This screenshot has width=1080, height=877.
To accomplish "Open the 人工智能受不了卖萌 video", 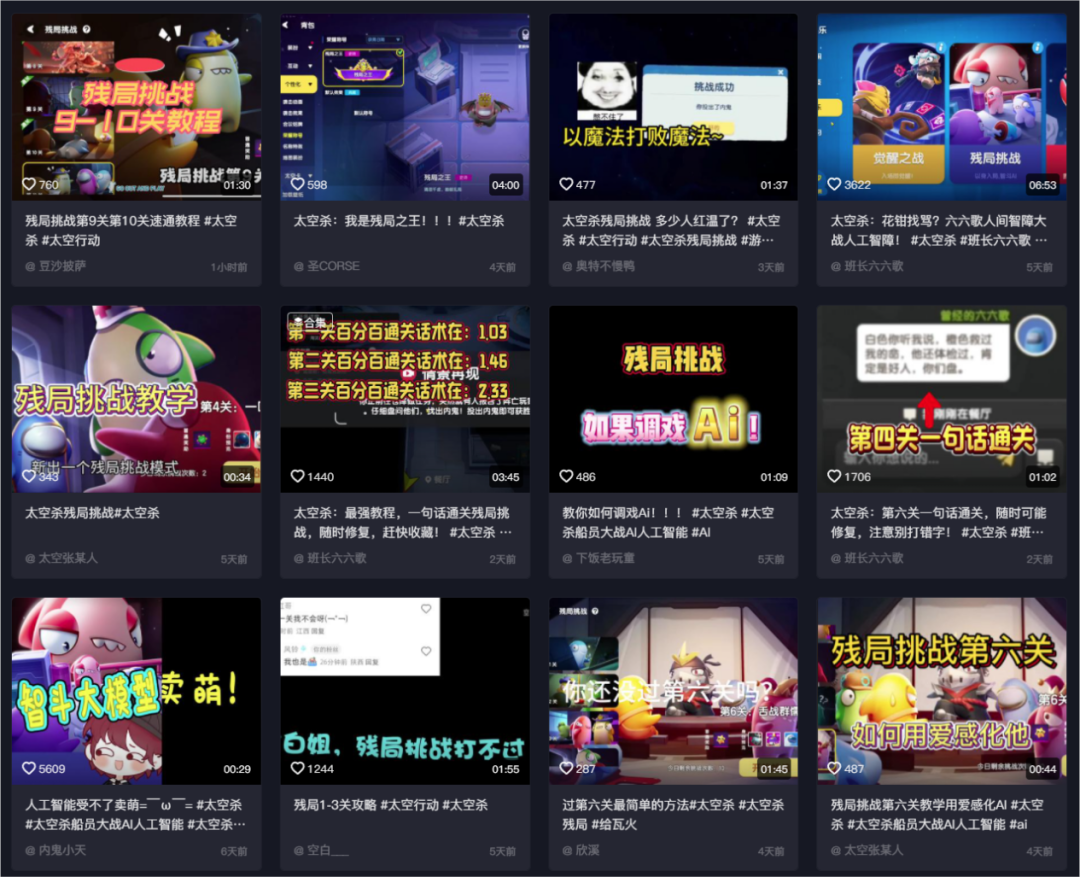I will [136, 691].
